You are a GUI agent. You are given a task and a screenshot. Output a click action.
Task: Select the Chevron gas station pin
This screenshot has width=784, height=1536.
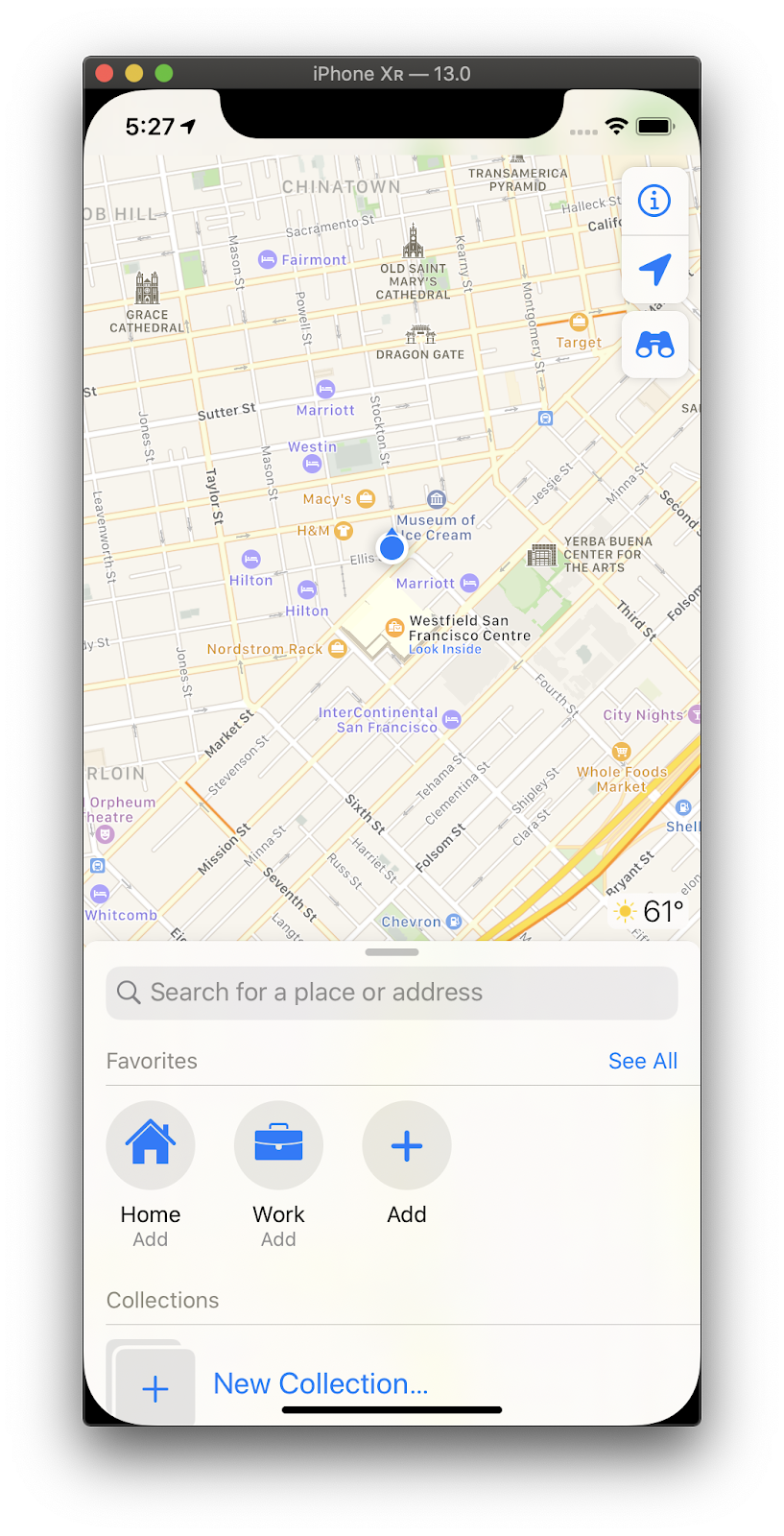pos(454,922)
